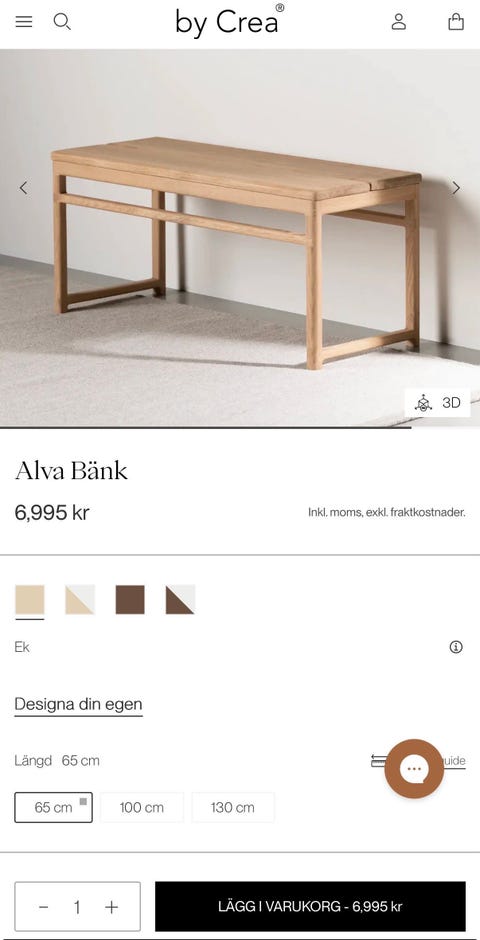Open the account profile icon

399,22
